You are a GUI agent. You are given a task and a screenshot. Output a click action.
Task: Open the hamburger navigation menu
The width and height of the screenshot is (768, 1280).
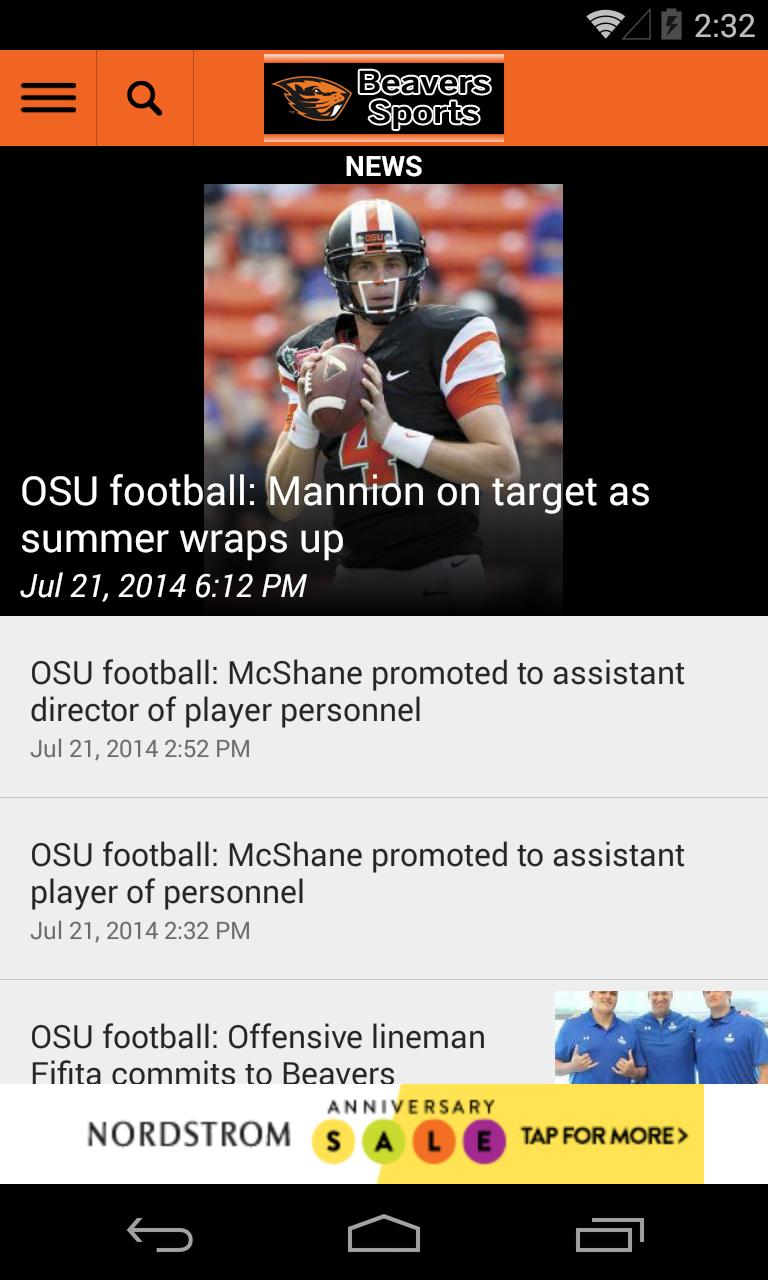(x=47, y=97)
